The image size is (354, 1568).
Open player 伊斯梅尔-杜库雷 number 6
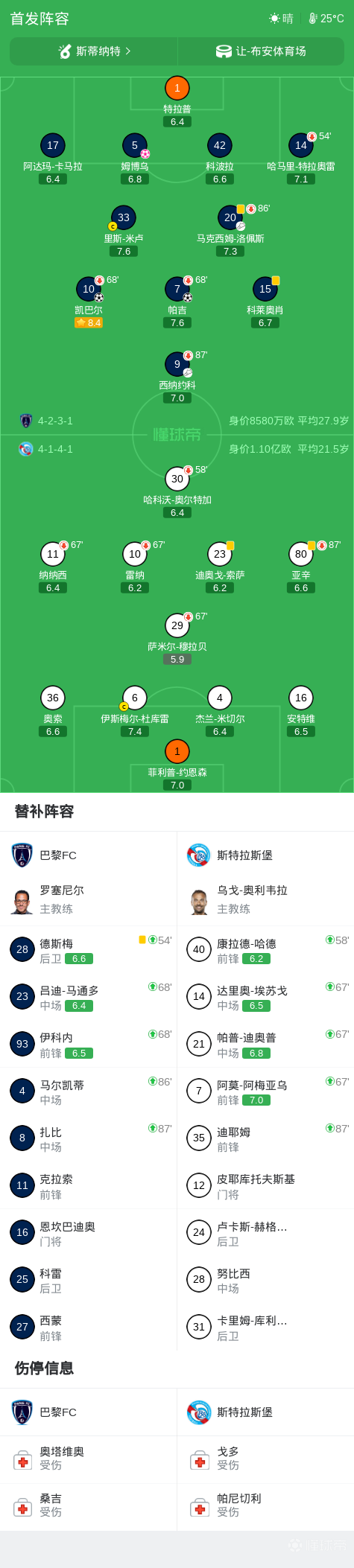135,711
